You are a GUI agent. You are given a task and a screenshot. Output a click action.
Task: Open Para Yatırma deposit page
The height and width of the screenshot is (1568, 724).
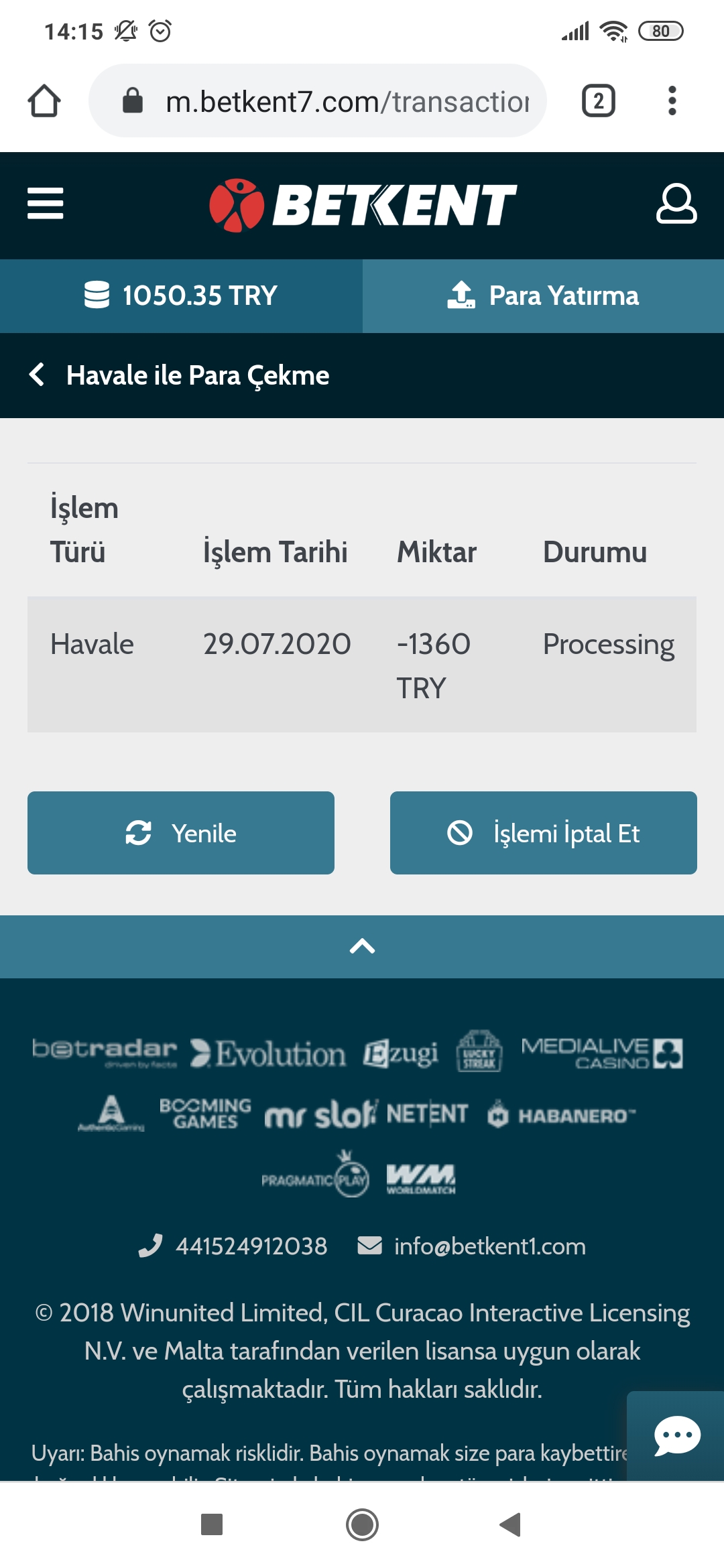[x=543, y=296]
